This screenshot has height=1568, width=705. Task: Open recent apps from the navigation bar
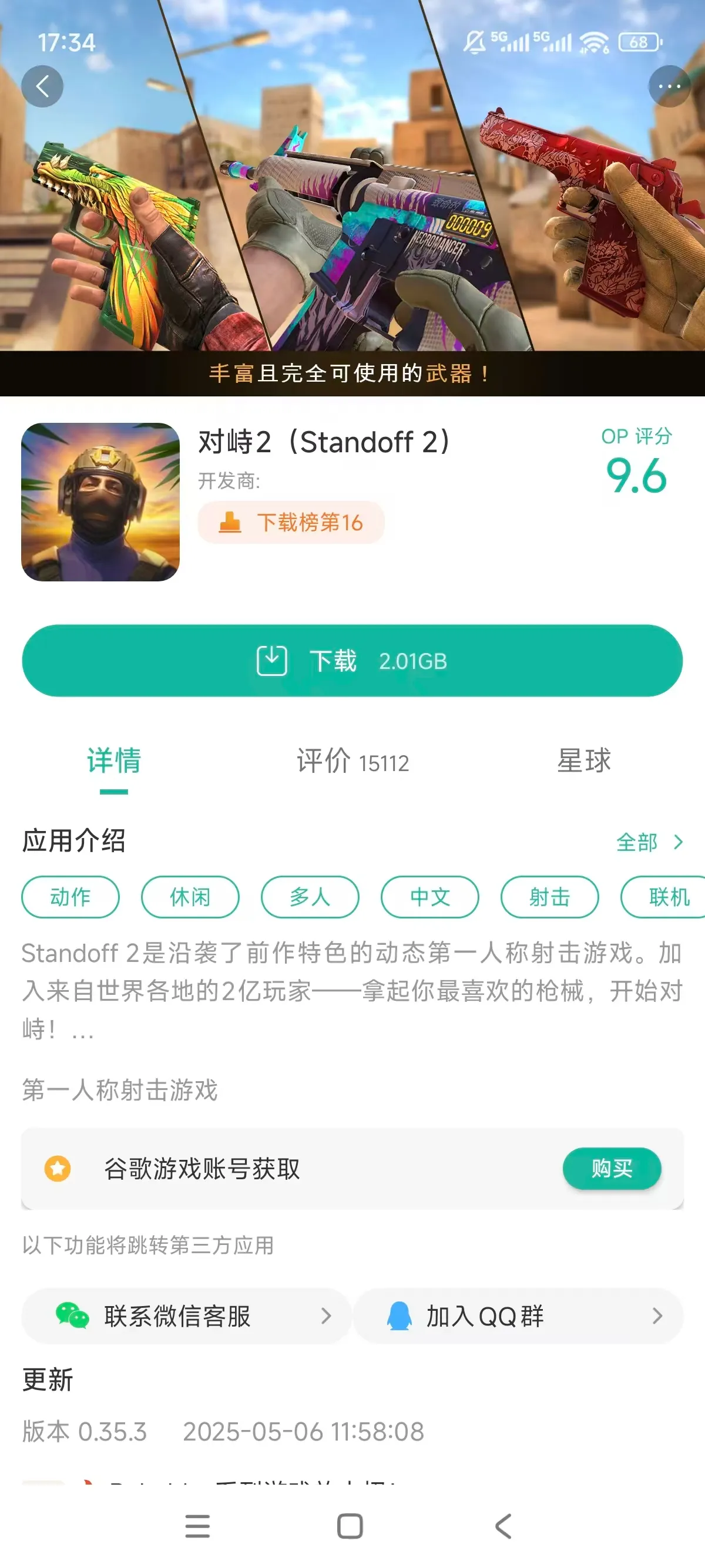pyautogui.click(x=197, y=1527)
